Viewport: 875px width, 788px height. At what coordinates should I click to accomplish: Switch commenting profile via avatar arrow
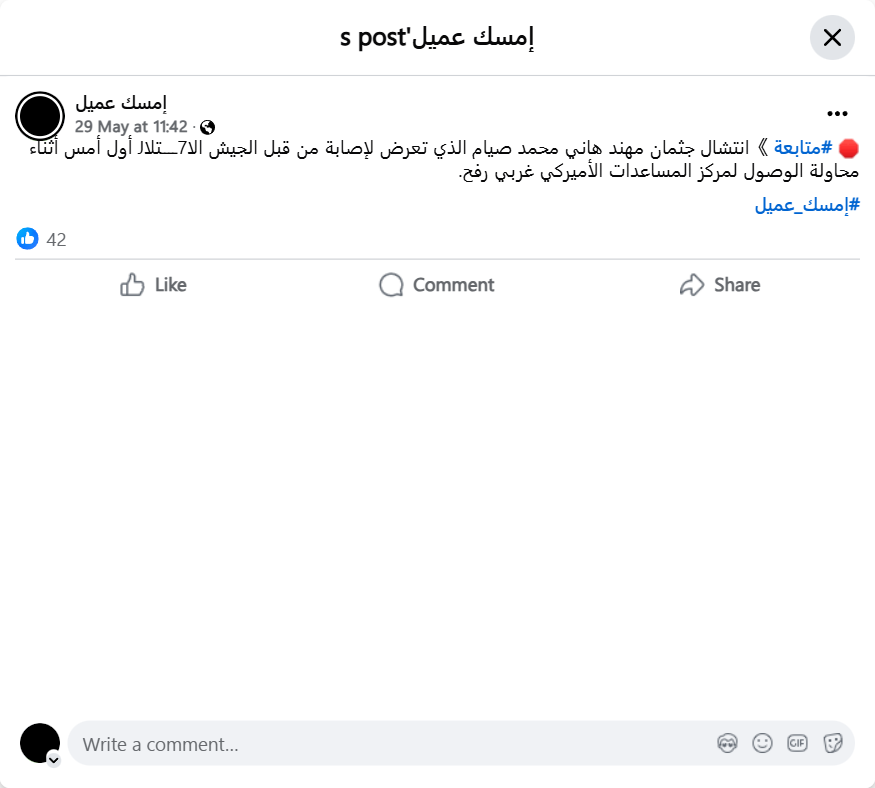pyautogui.click(x=54, y=759)
